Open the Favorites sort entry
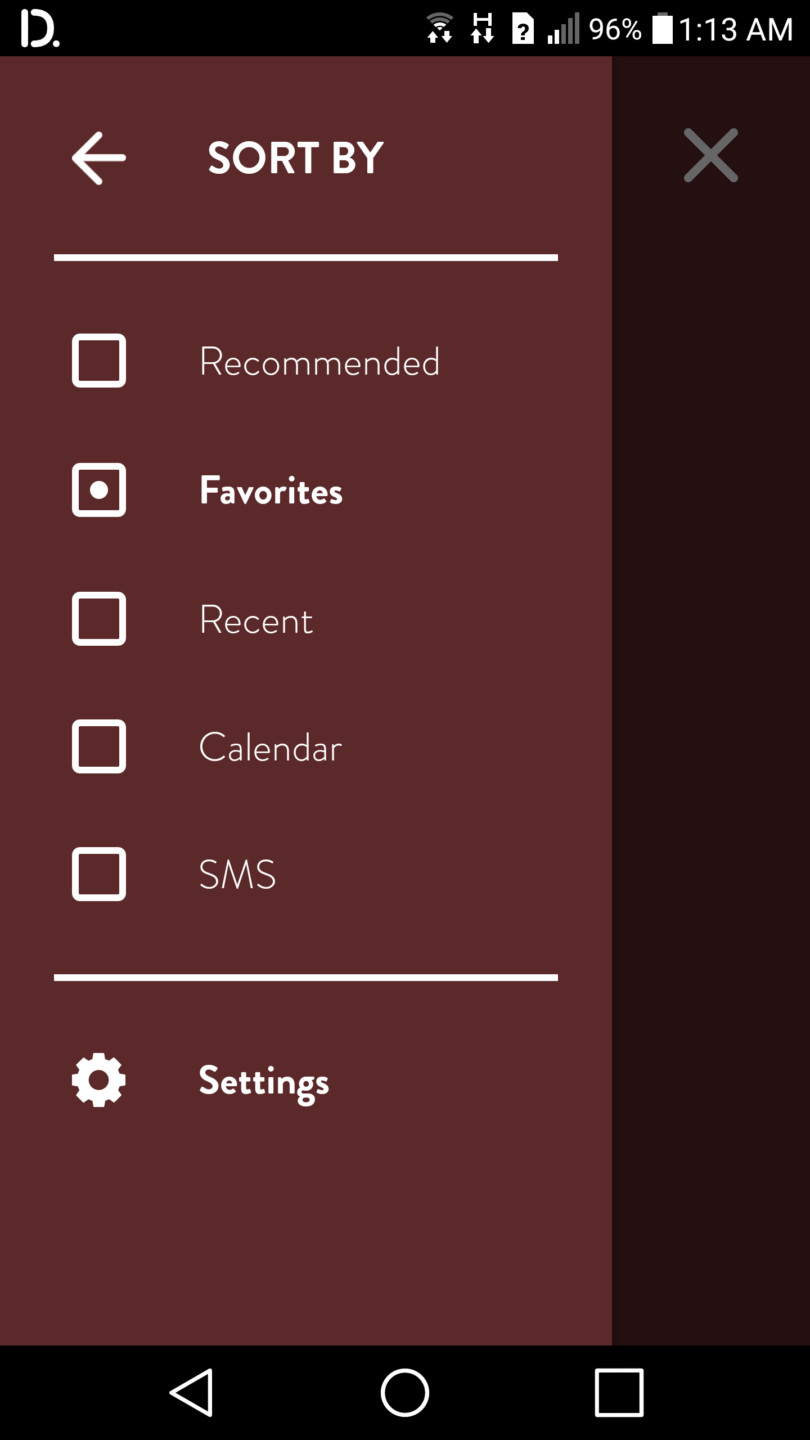 click(x=270, y=490)
